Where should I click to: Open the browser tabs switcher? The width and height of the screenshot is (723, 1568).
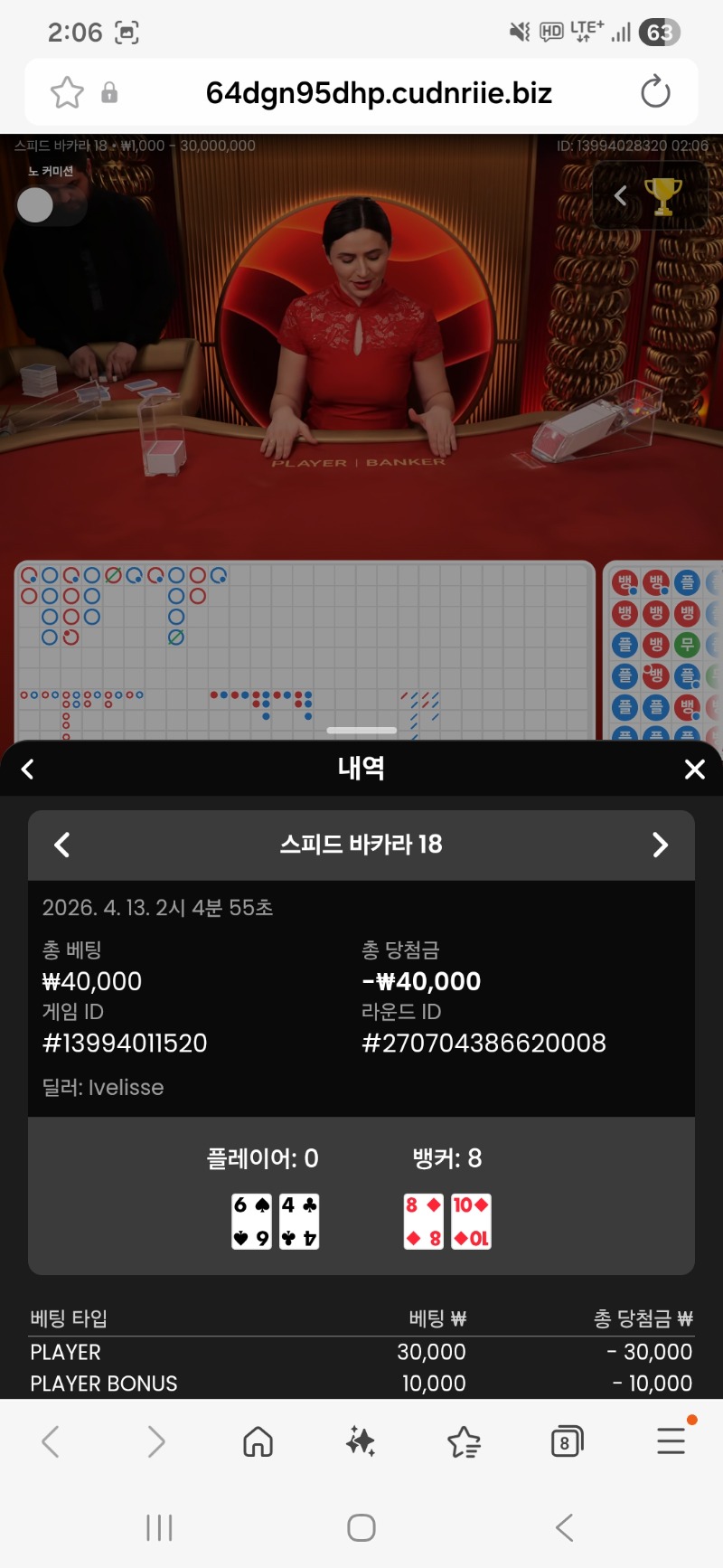pos(567,1441)
